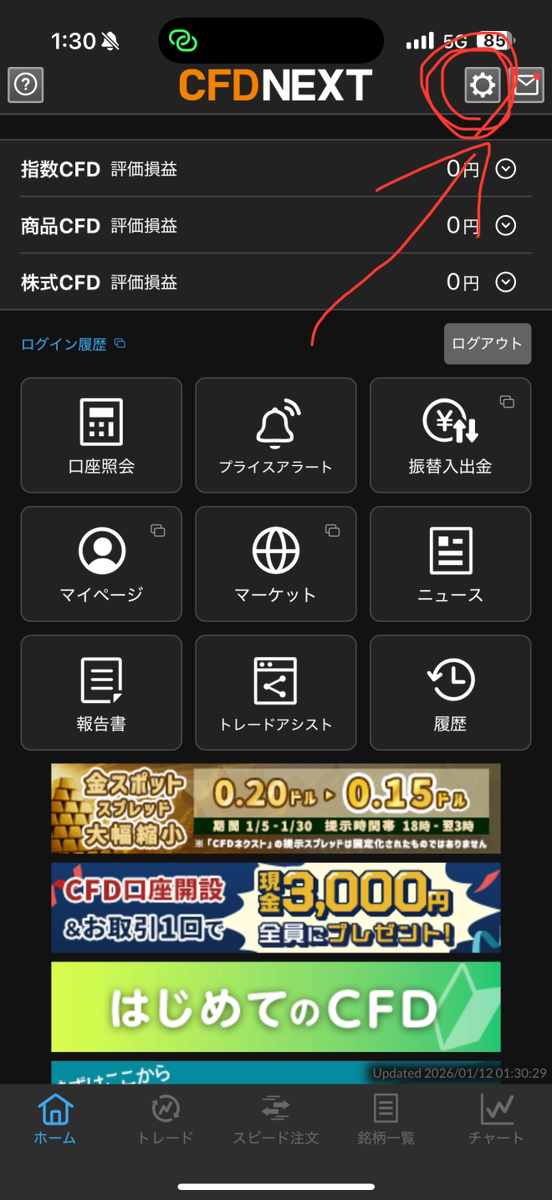The width and height of the screenshot is (552, 1200).
Task: Launch トレードアシスト
Action: pos(276,693)
